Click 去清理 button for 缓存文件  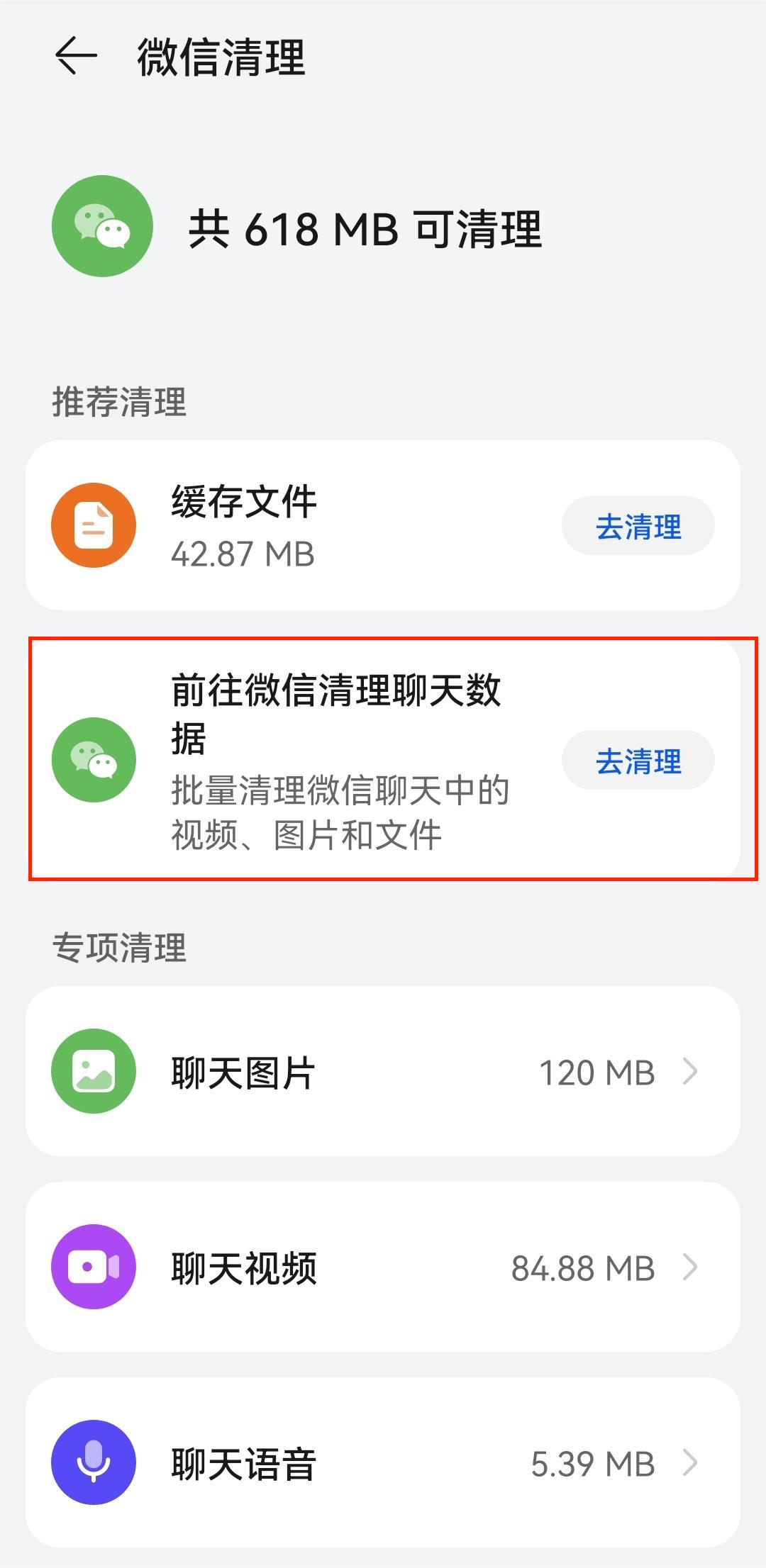tap(638, 525)
